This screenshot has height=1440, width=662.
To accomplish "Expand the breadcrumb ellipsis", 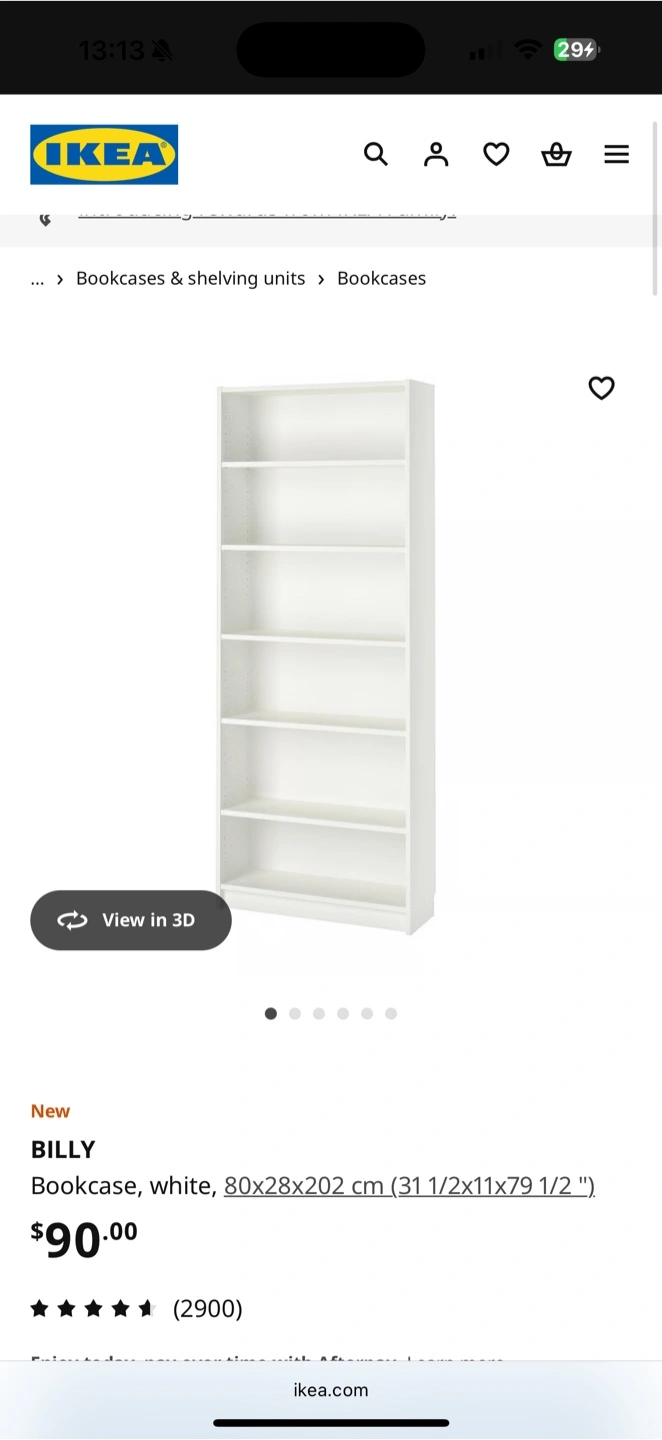I will [x=37, y=279].
